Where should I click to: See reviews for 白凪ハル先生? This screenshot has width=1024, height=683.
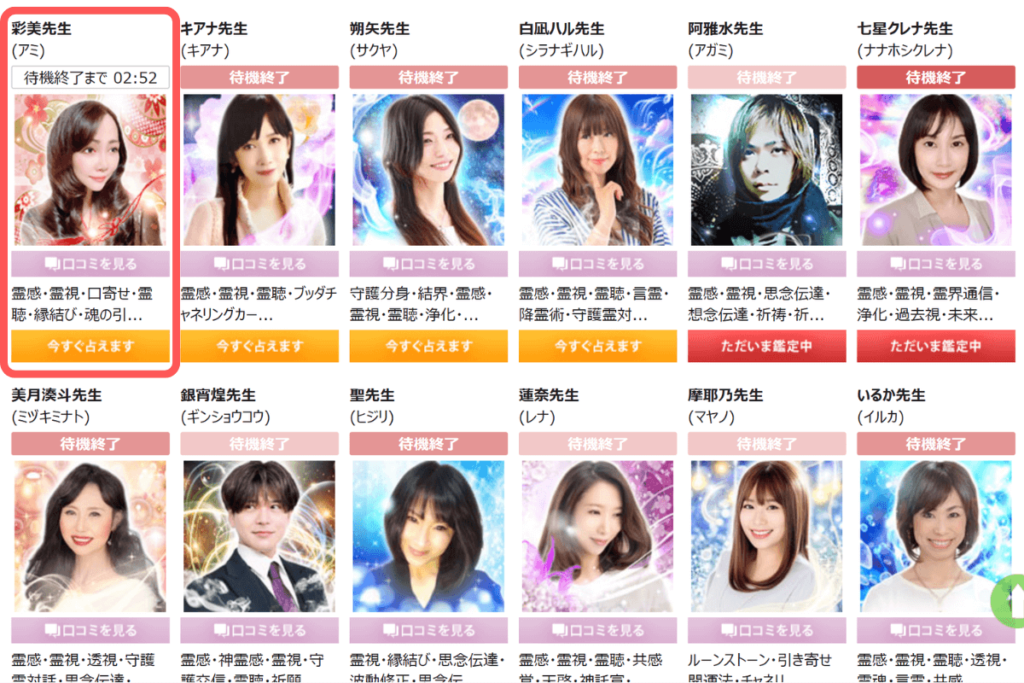(597, 264)
